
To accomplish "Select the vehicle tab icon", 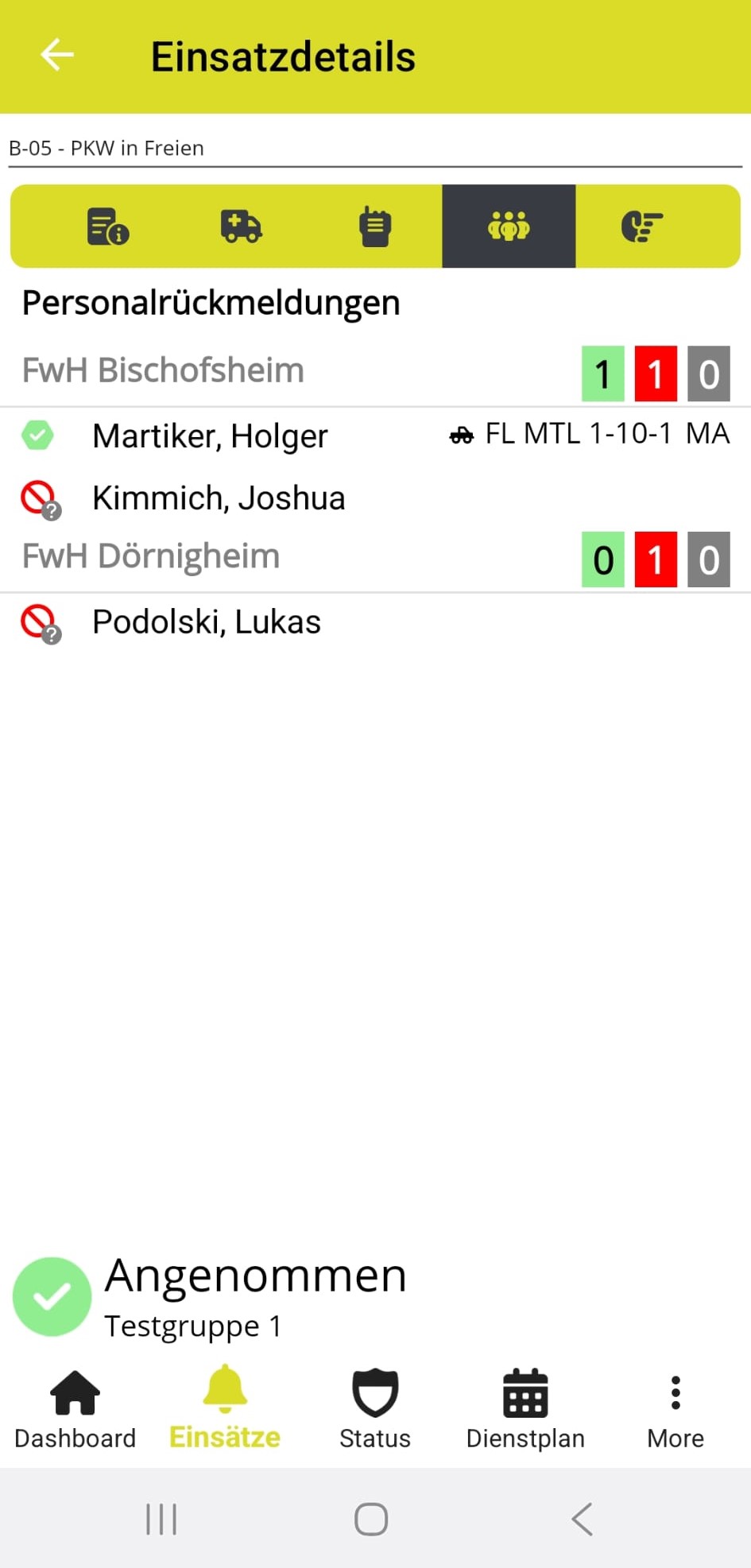I will coord(241,226).
